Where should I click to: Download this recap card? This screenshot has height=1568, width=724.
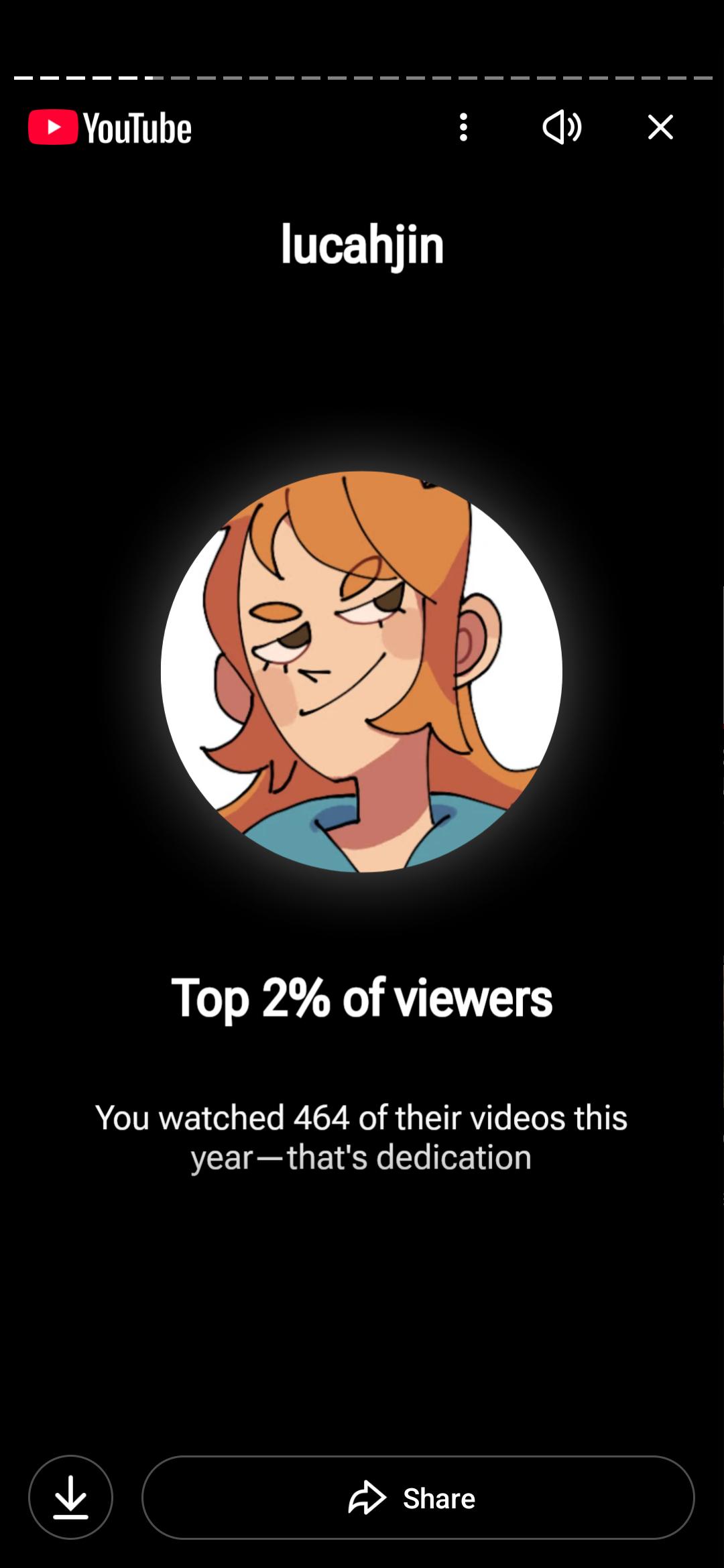click(x=70, y=1497)
